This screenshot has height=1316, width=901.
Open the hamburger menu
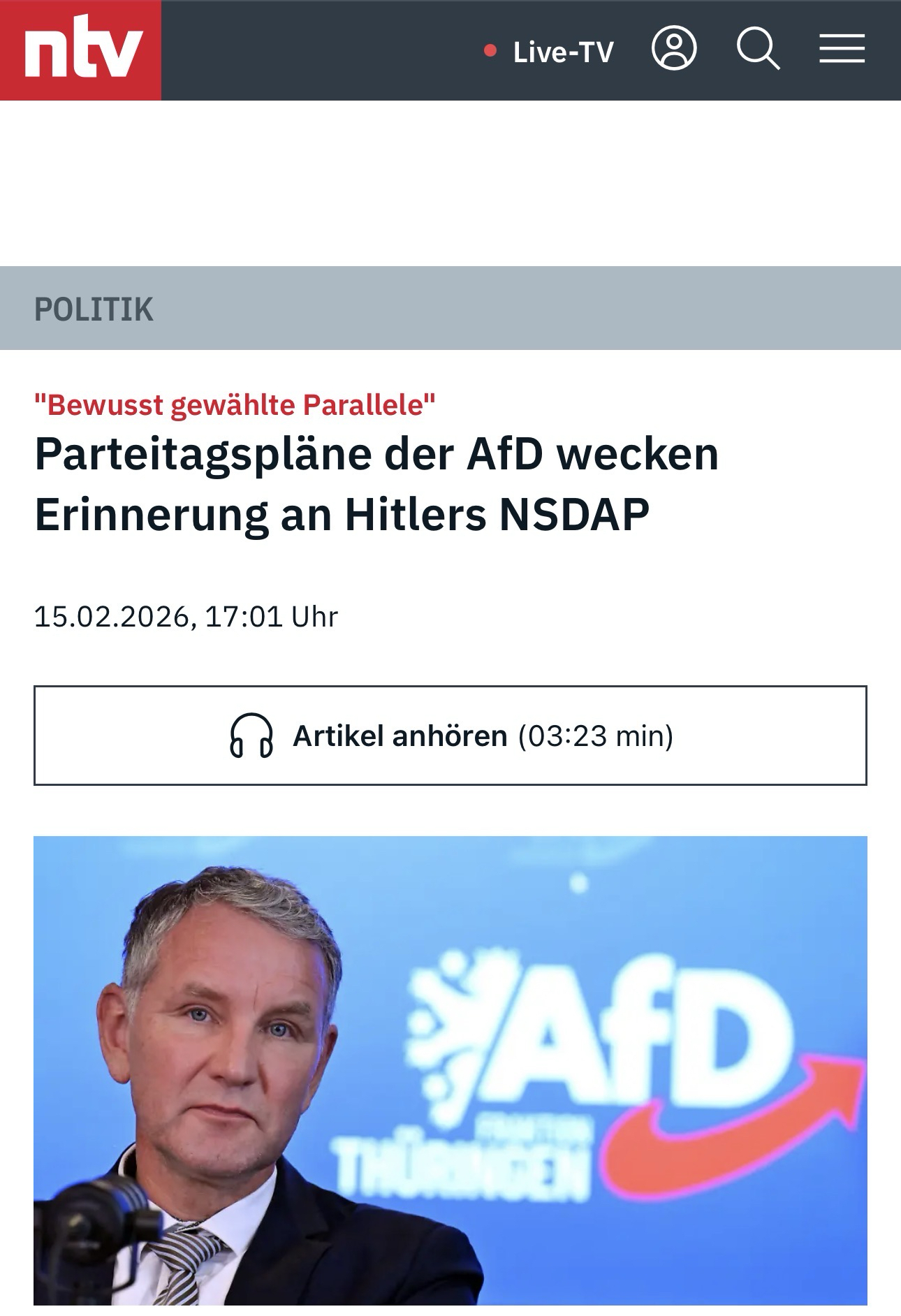click(842, 50)
